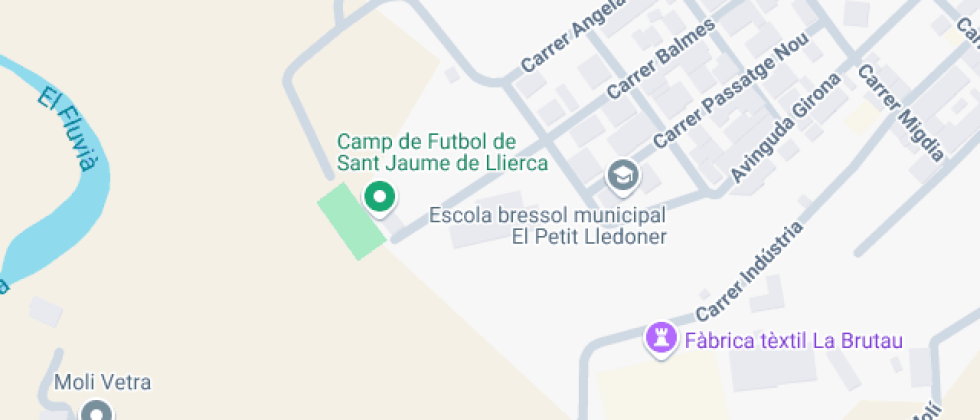Open the Molí Vetra place pin
980x420 pixels.
click(96, 411)
